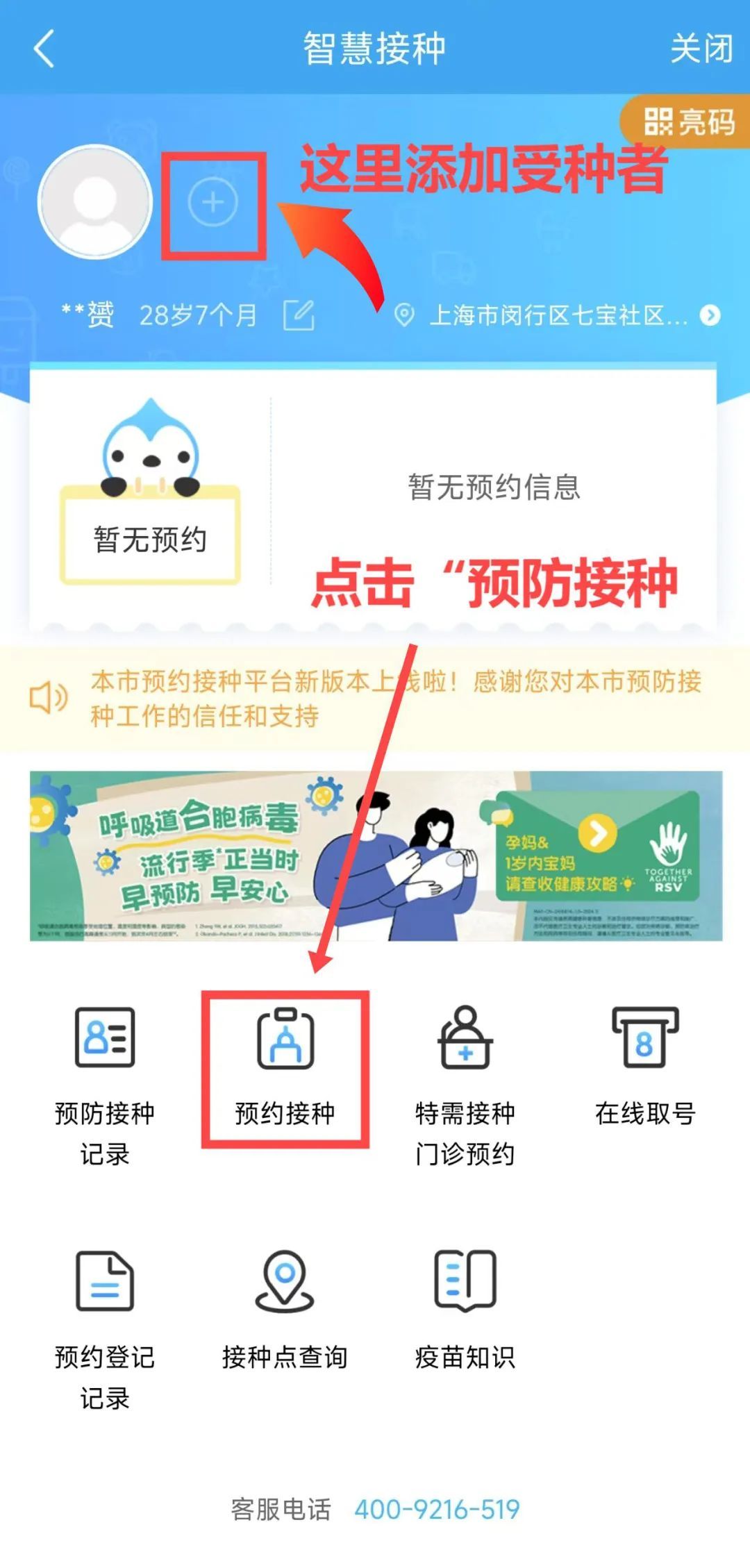This screenshot has width=750, height=1568.
Task: Open the 亮码 QR code button
Action: coord(687,122)
